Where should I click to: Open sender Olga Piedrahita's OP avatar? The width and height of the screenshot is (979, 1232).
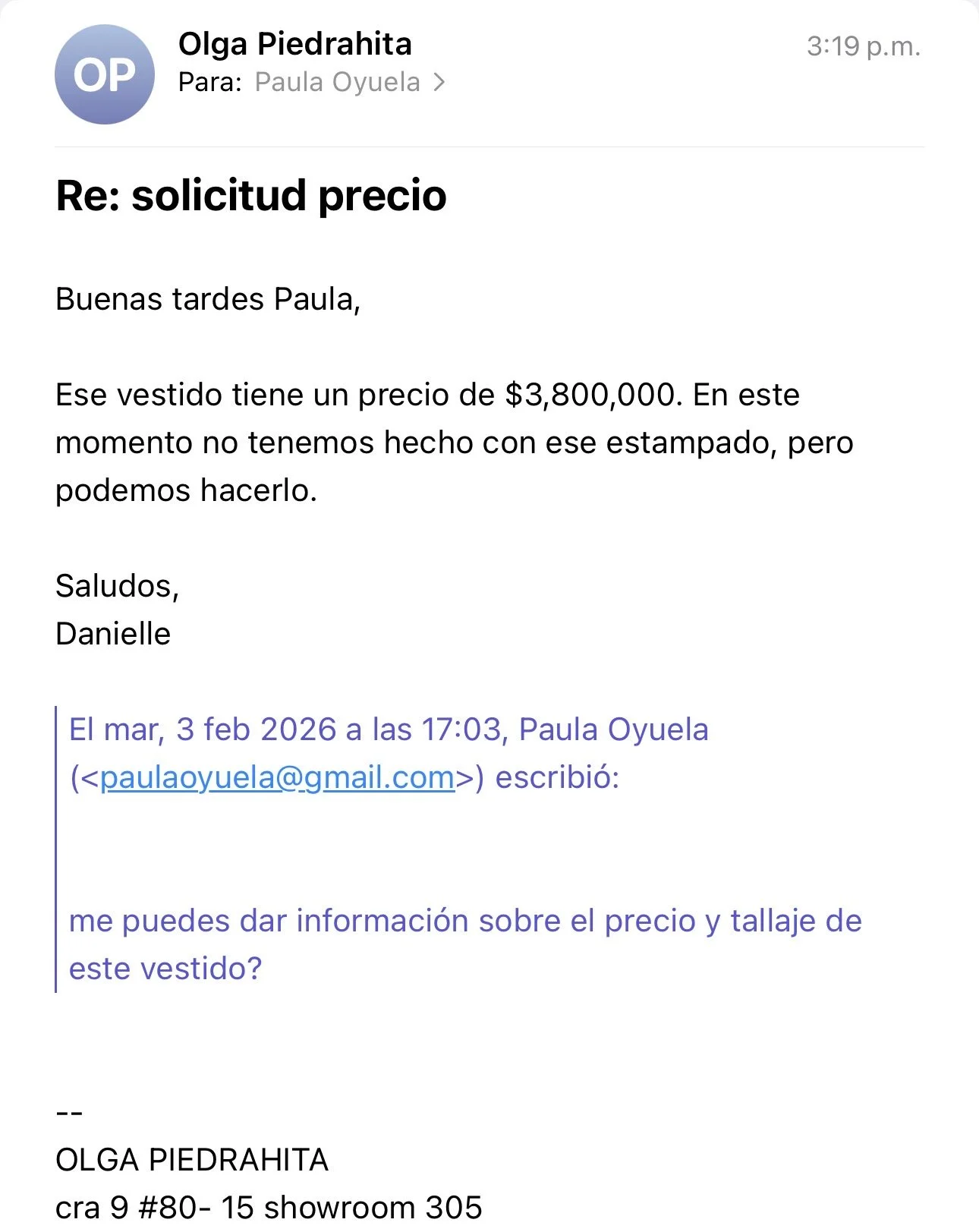point(105,74)
